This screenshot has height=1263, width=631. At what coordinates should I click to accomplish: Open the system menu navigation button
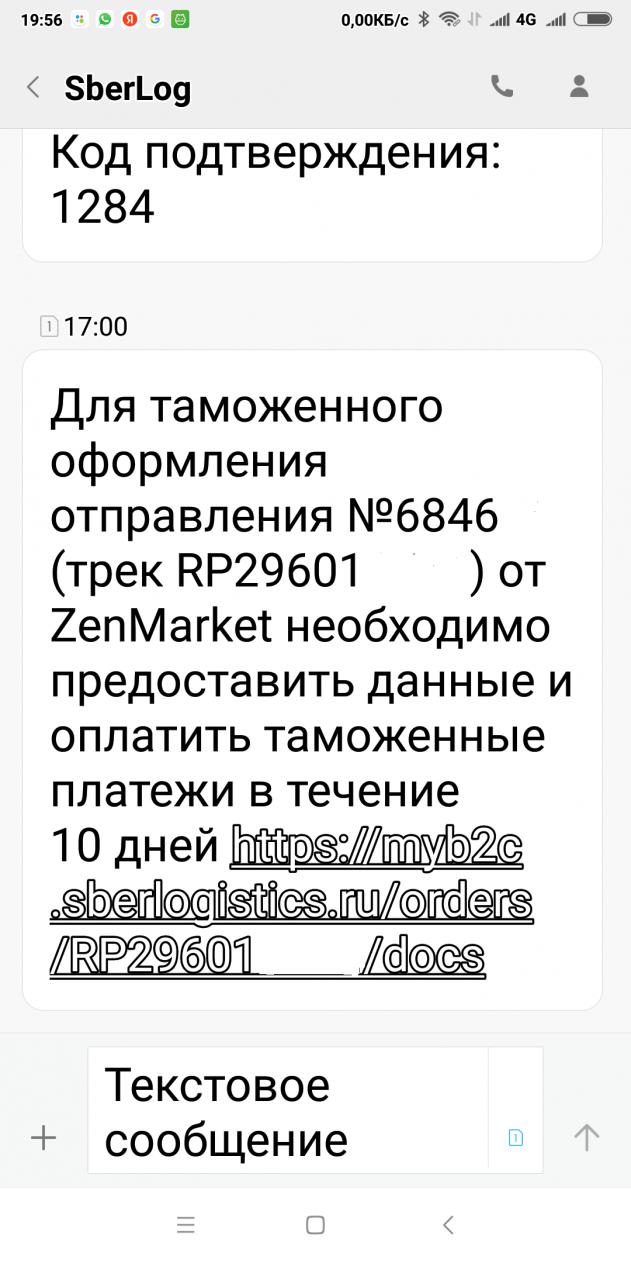tap(185, 1225)
